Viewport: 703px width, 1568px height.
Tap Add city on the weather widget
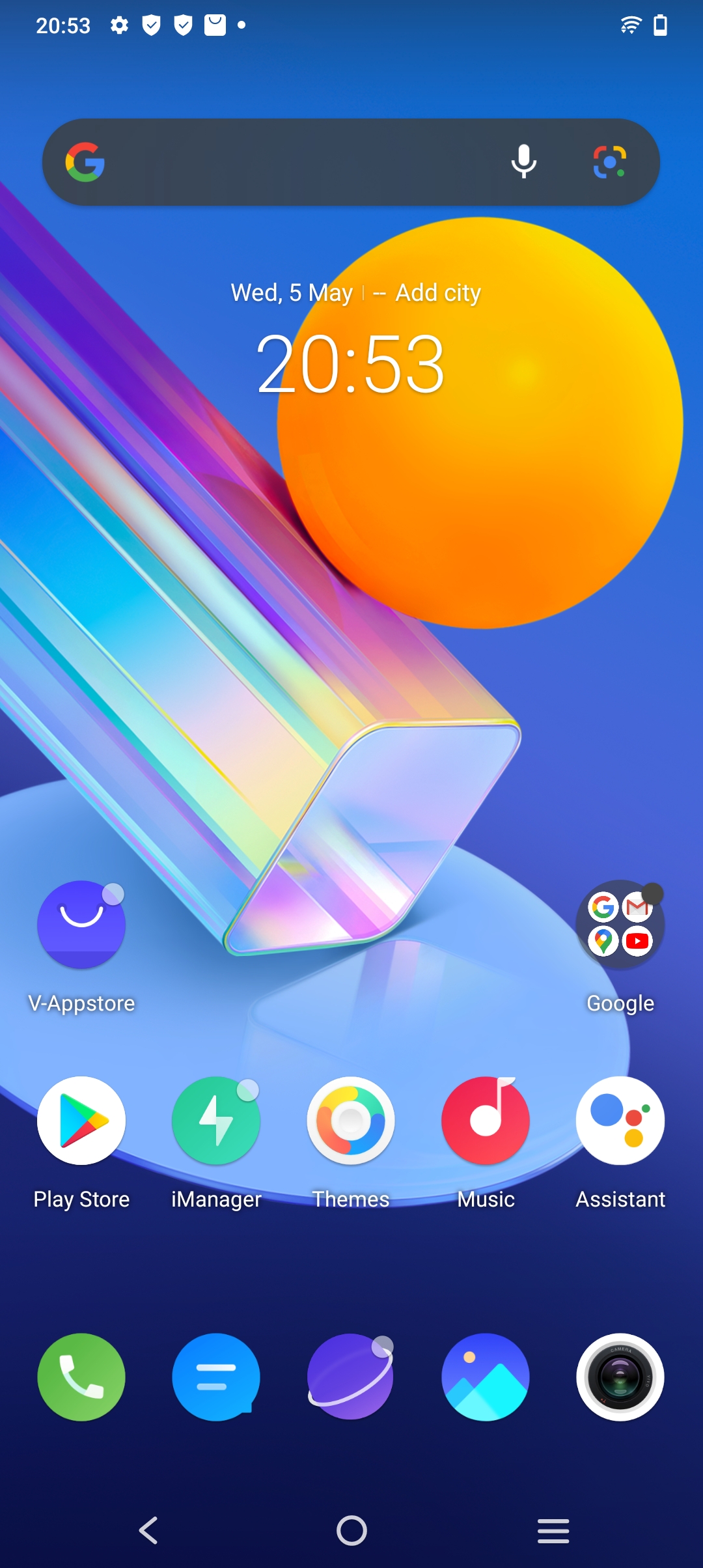tap(438, 293)
